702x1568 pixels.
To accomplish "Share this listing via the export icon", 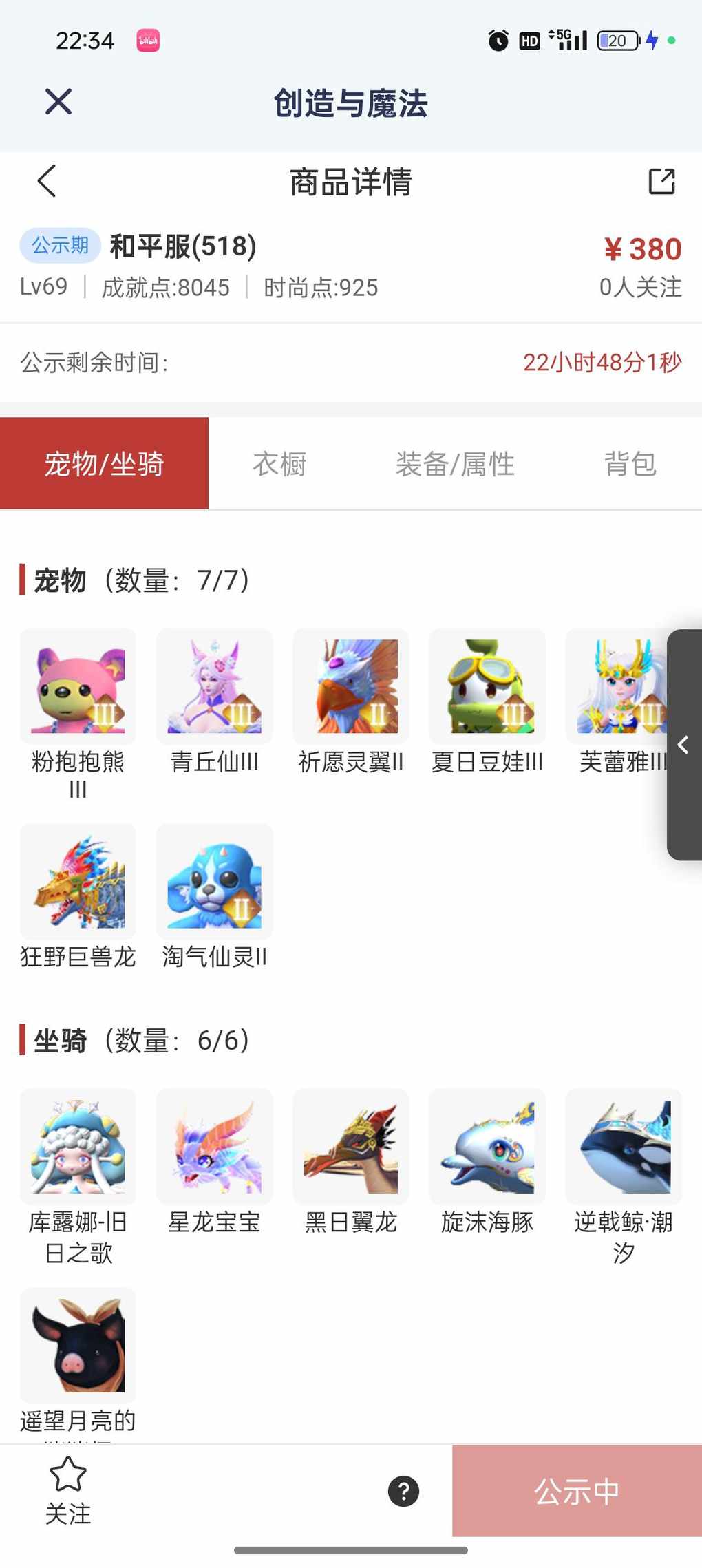I will pyautogui.click(x=661, y=182).
